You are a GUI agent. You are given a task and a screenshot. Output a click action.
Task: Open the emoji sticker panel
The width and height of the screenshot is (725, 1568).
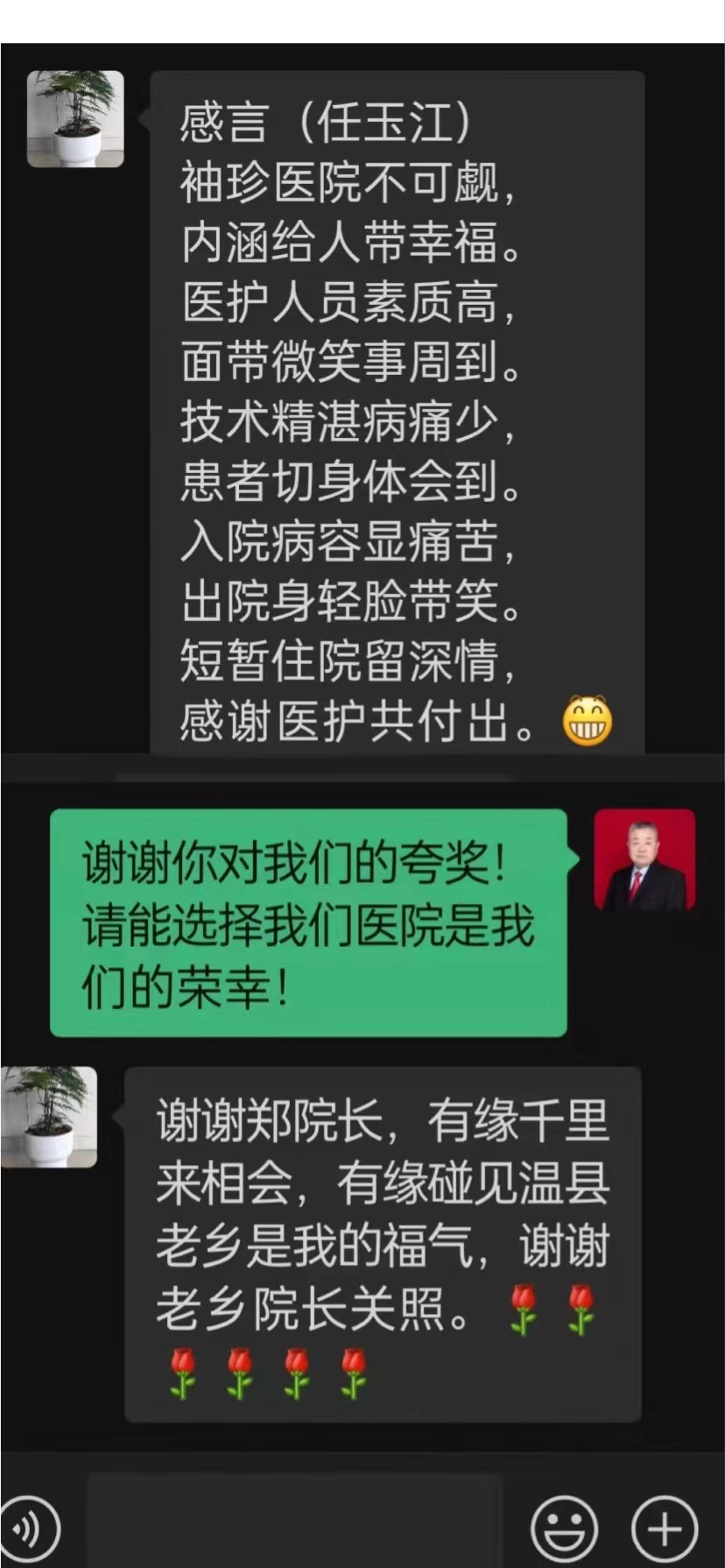click(565, 1529)
